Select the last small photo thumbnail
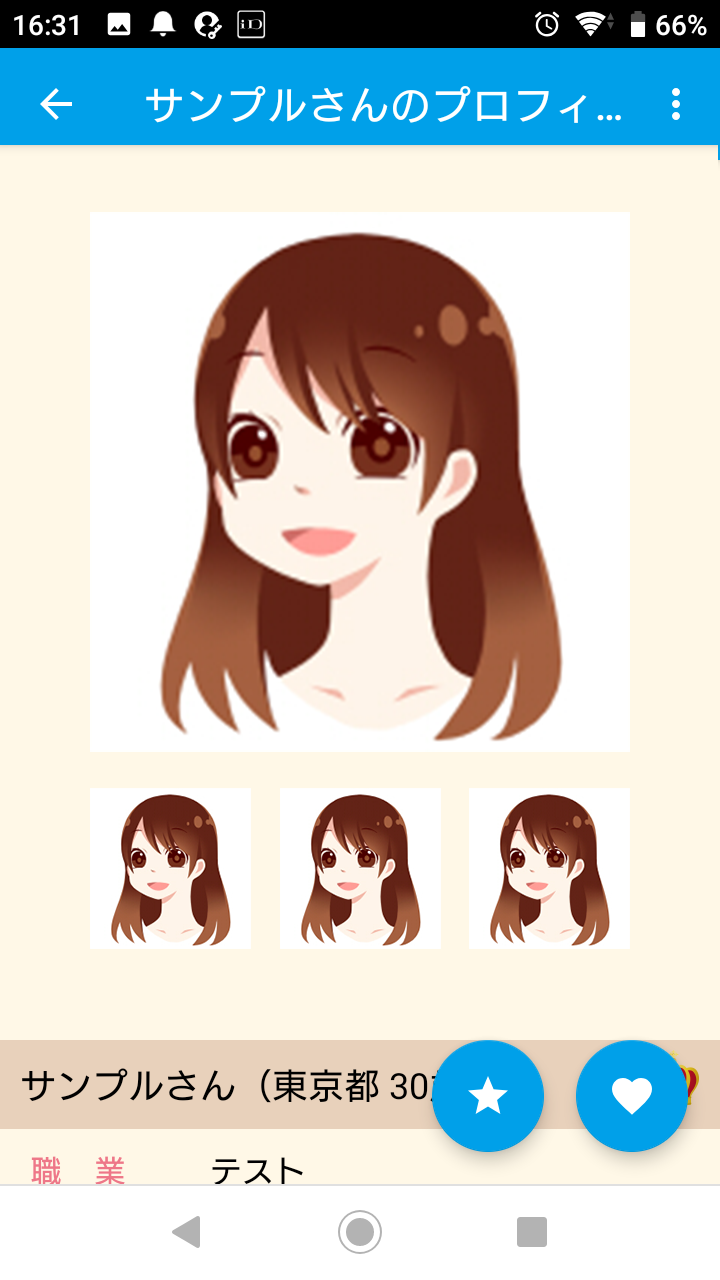The height and width of the screenshot is (1280, 720). pyautogui.click(x=549, y=868)
